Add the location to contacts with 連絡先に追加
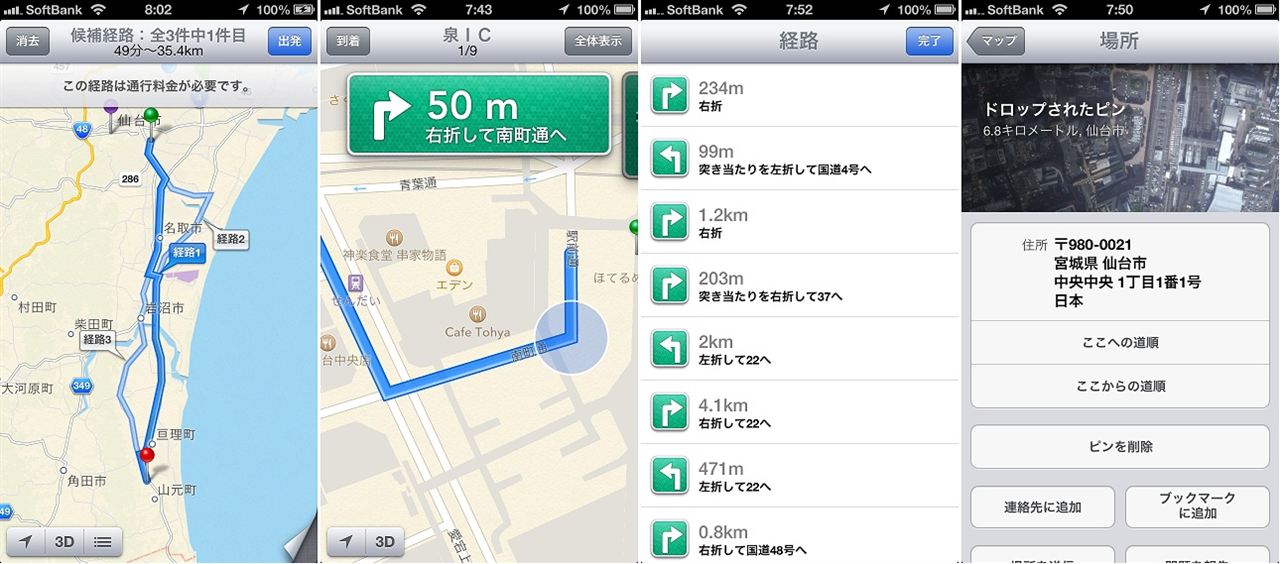Screen dimensions: 1280x564 (1043, 507)
